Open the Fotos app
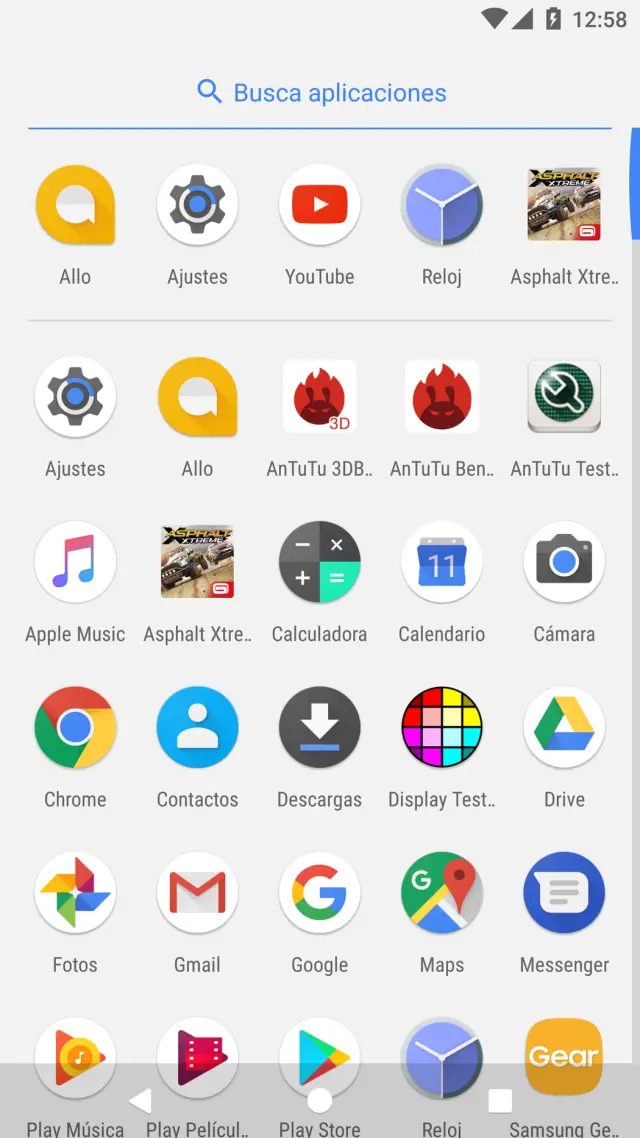 (x=75, y=893)
